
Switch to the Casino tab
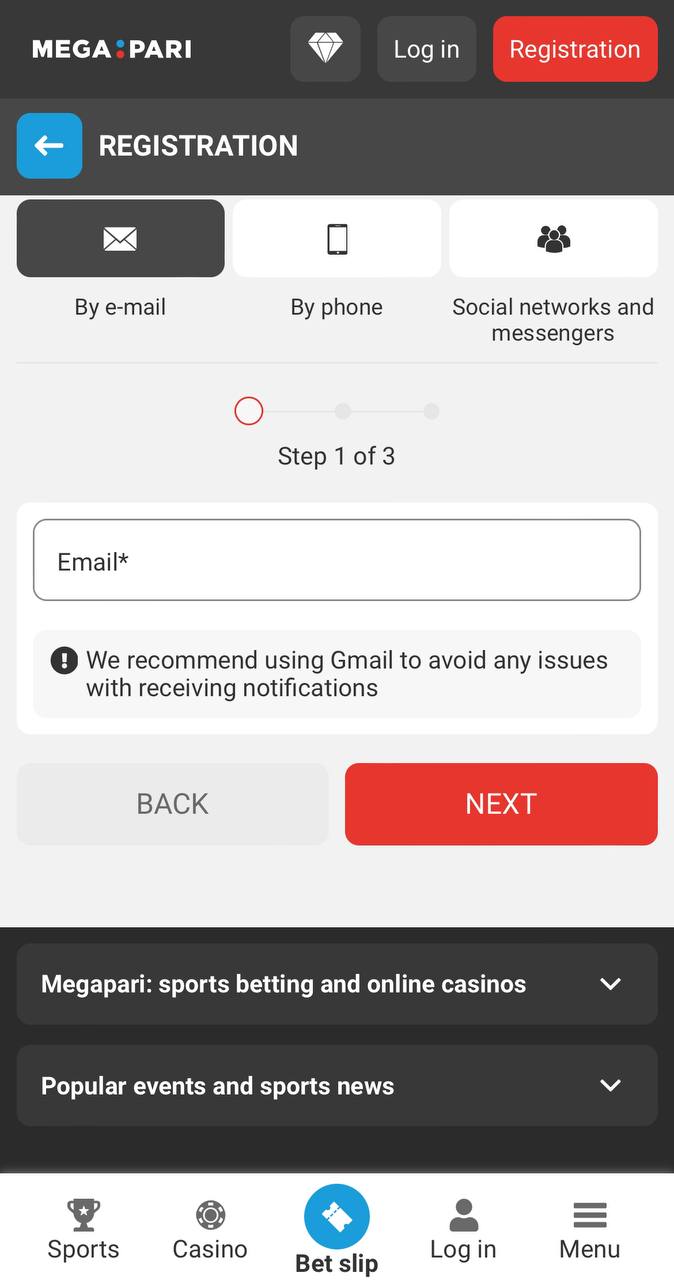[x=210, y=1230]
